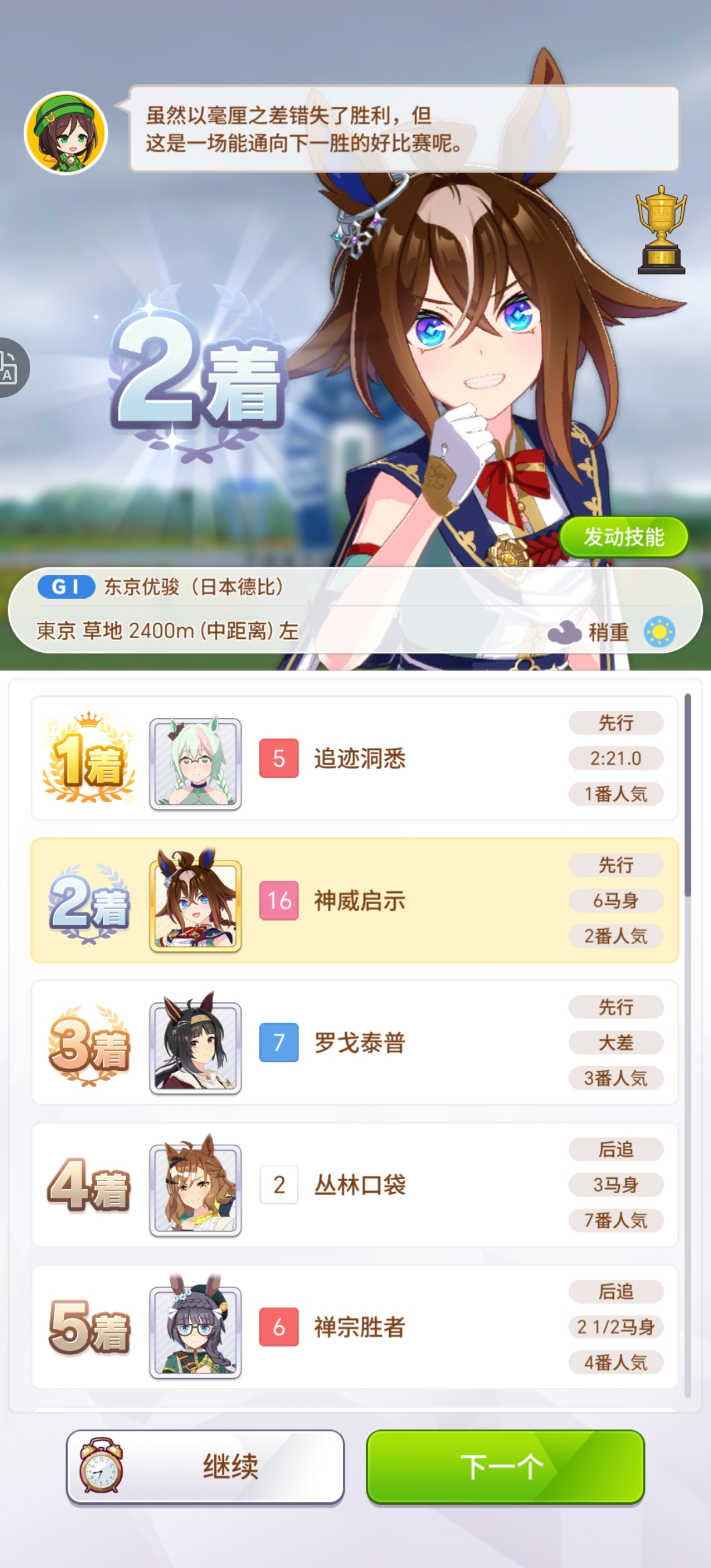Tap 继续 with the alarm clock
Image resolution: width=711 pixels, height=1568 pixels.
[x=205, y=1467]
